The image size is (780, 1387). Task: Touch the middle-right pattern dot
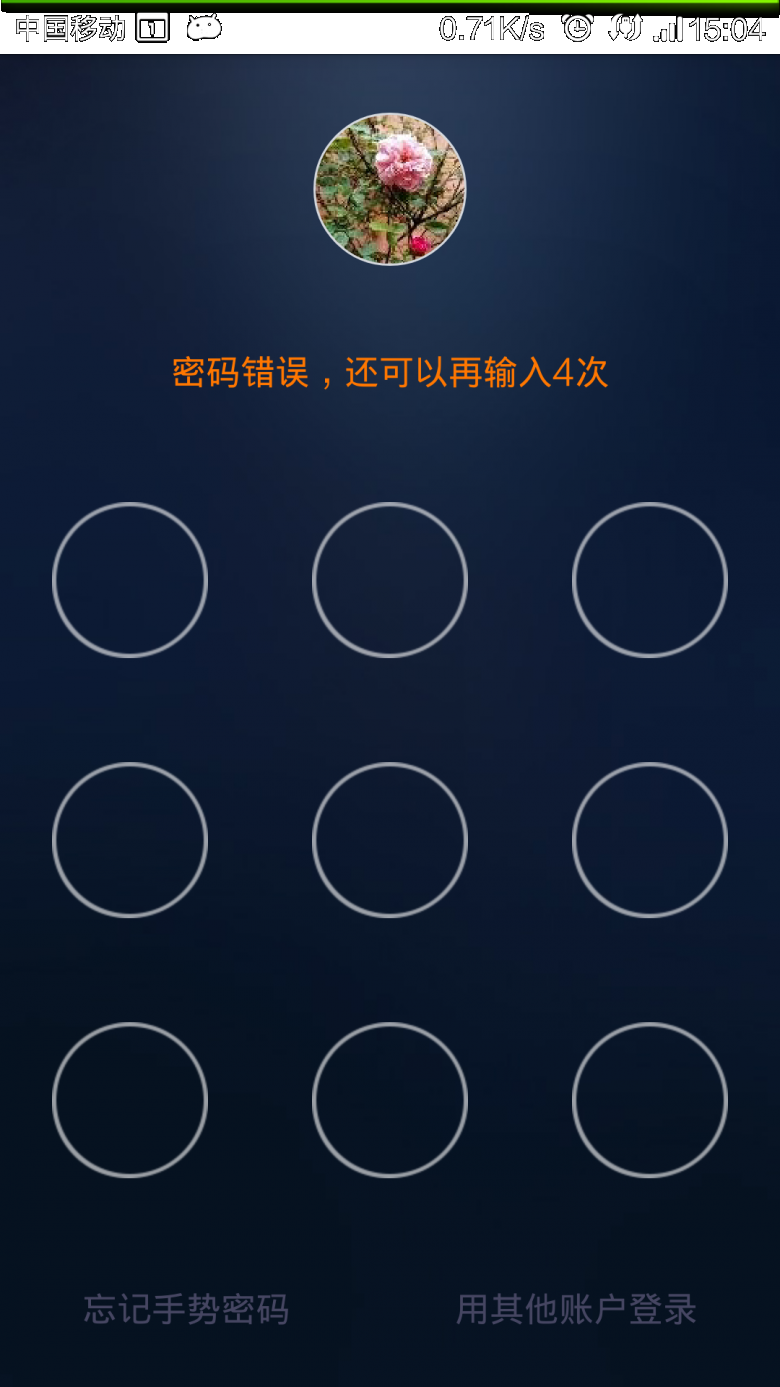click(x=650, y=840)
